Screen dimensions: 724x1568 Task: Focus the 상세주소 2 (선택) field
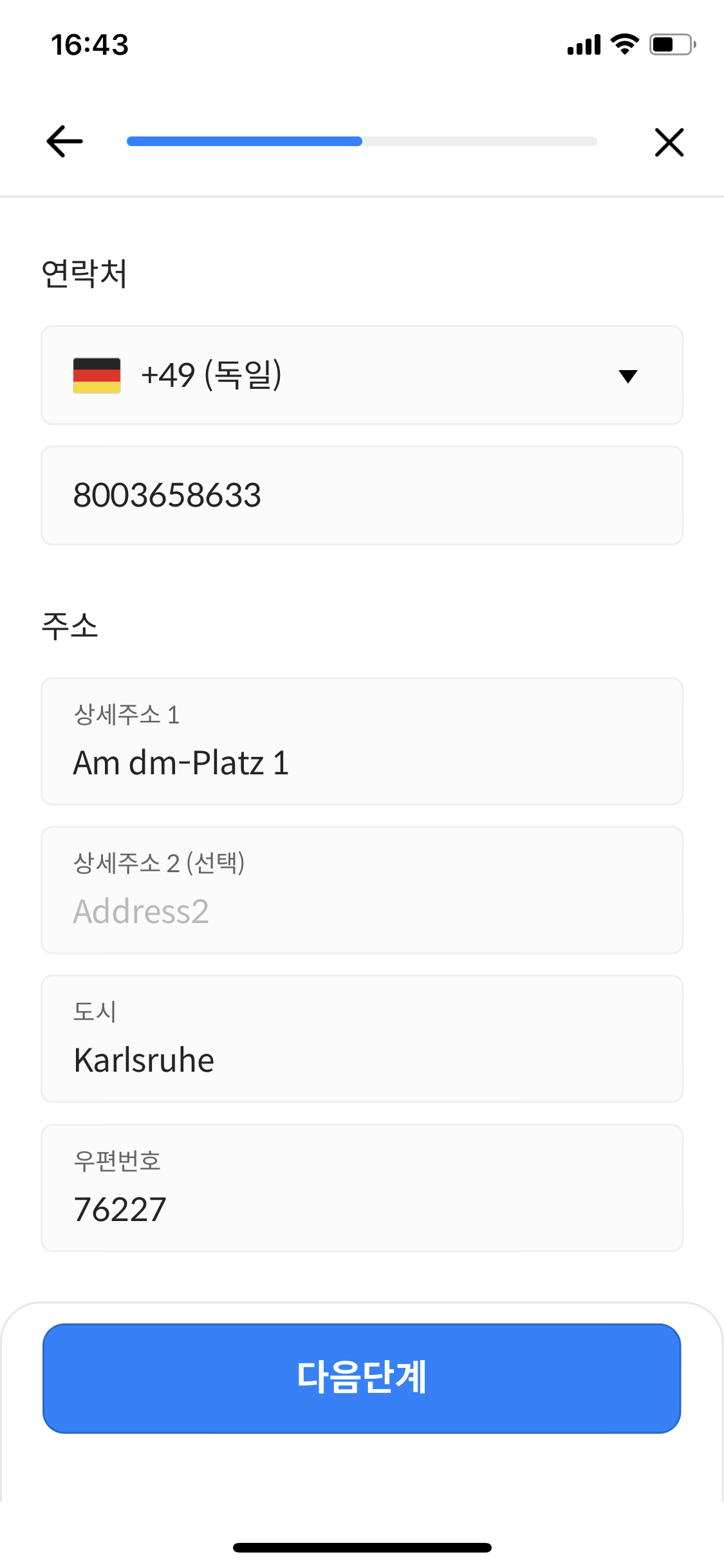362,890
